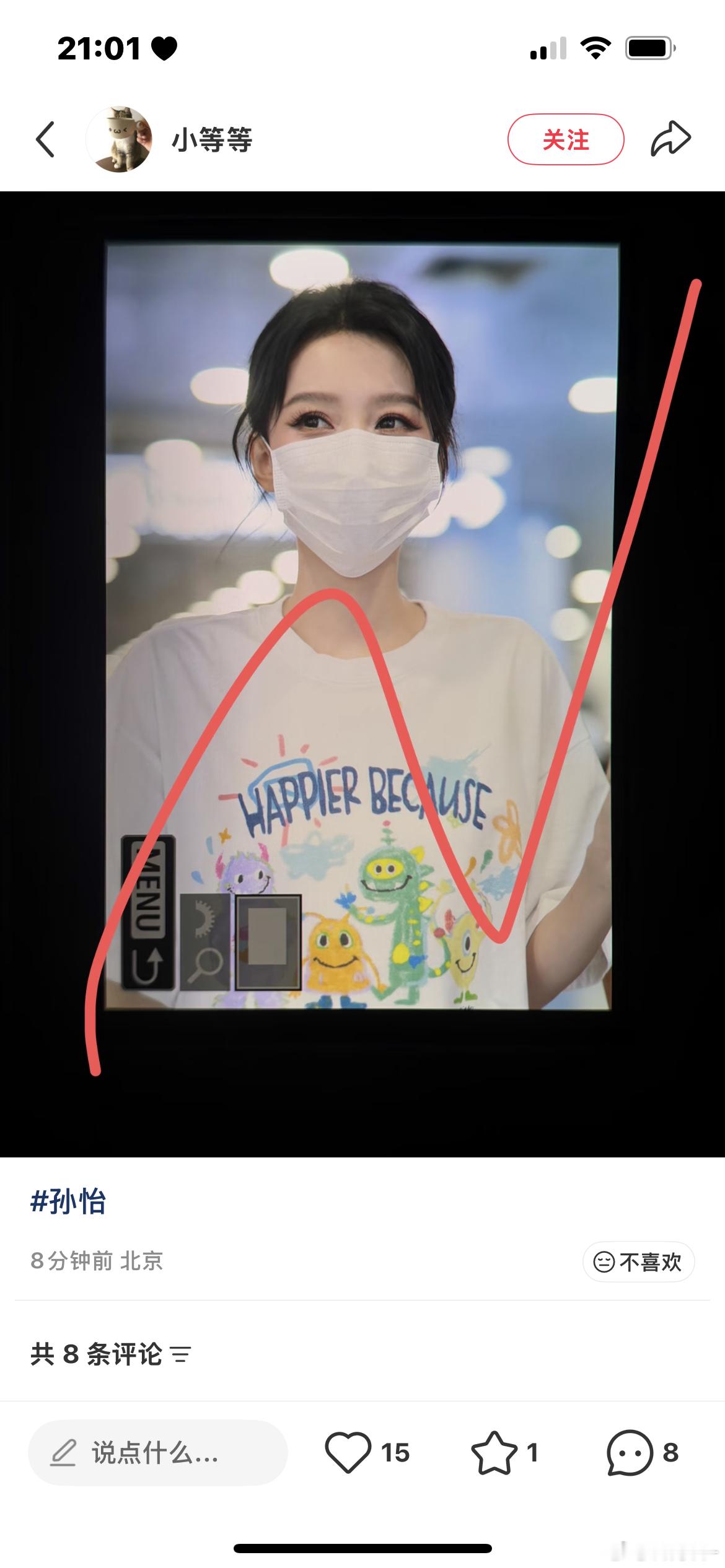Image resolution: width=725 pixels, height=1568 pixels.
Task: Follow the author with 关注 button
Action: 566,139
